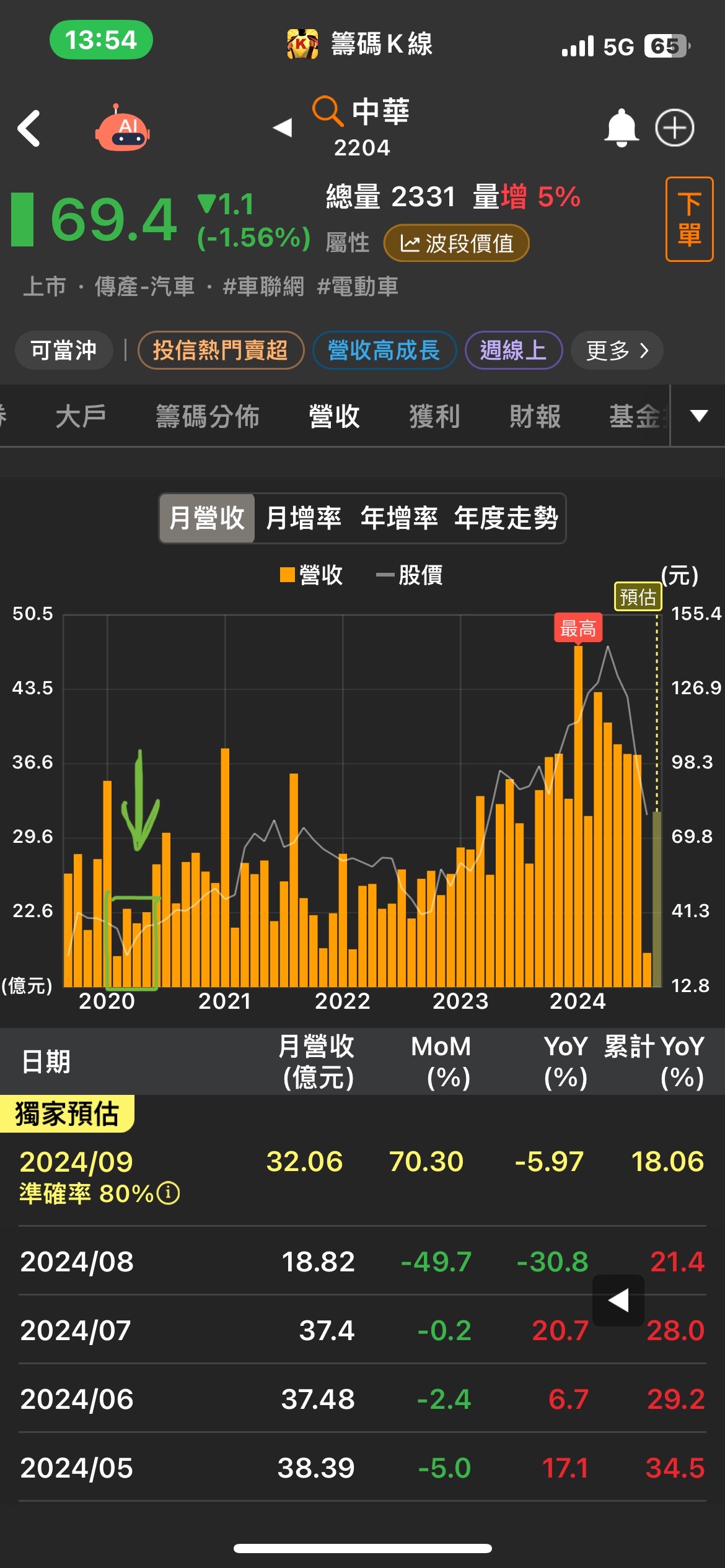Select the 月增率 chart segment
Viewport: 725px width, 1568px height.
tap(304, 518)
